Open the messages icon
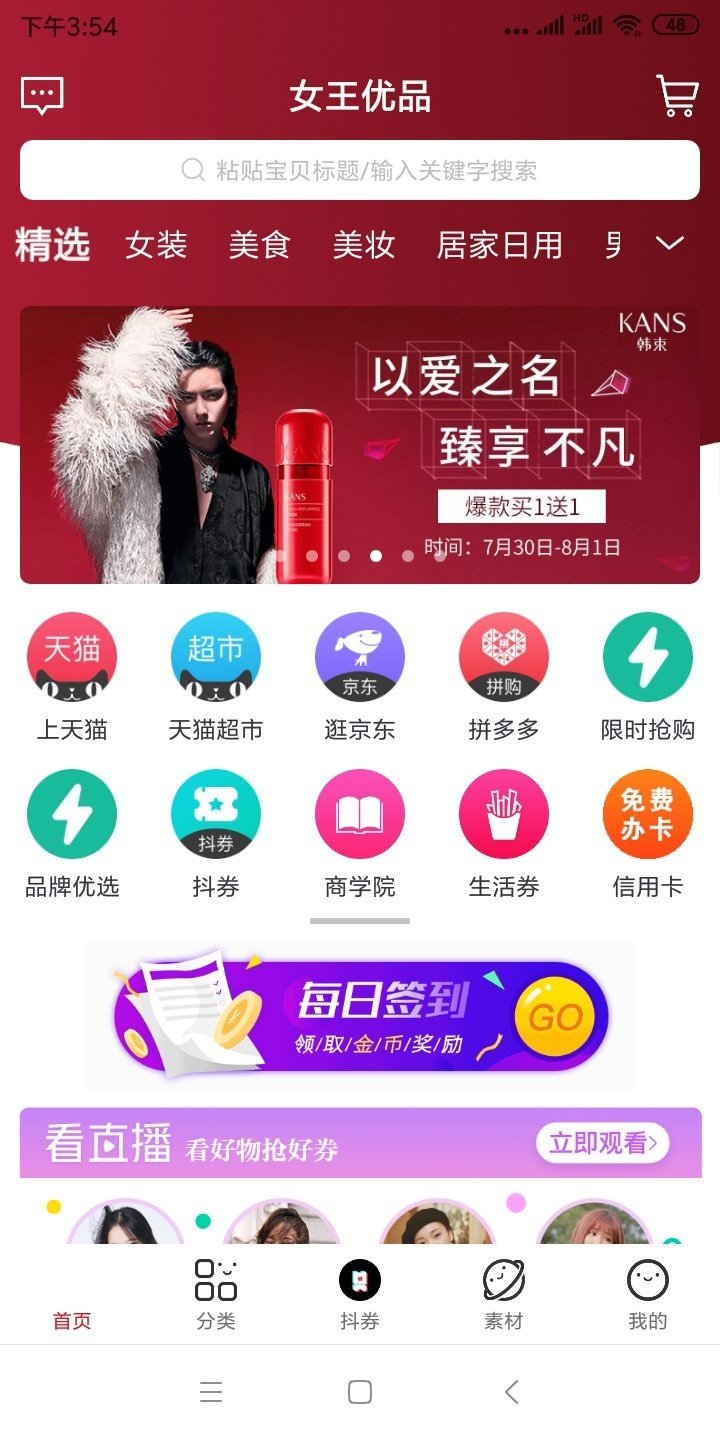 point(42,96)
